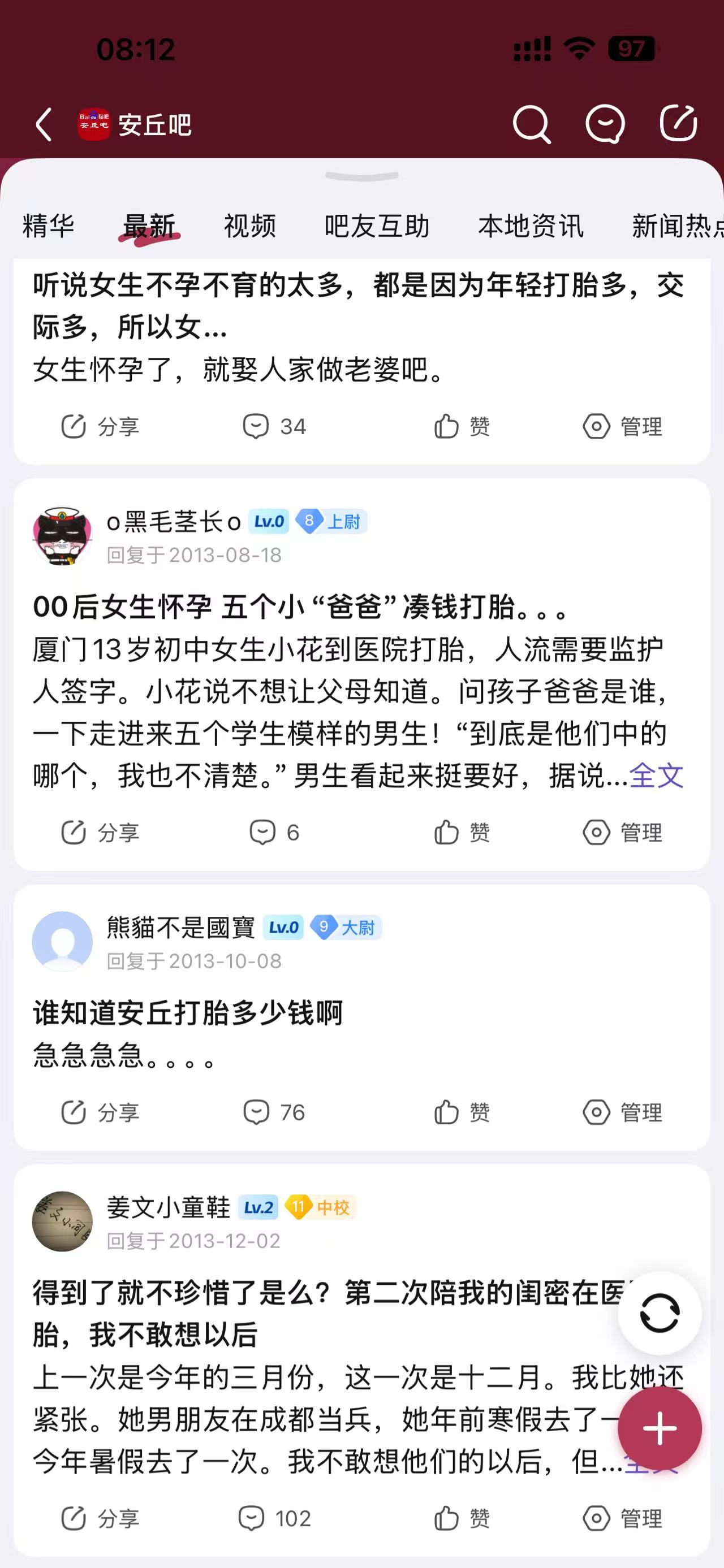Open 姜文小童鞋's profile avatar
Image resolution: width=724 pixels, height=1568 pixels.
[62, 1221]
